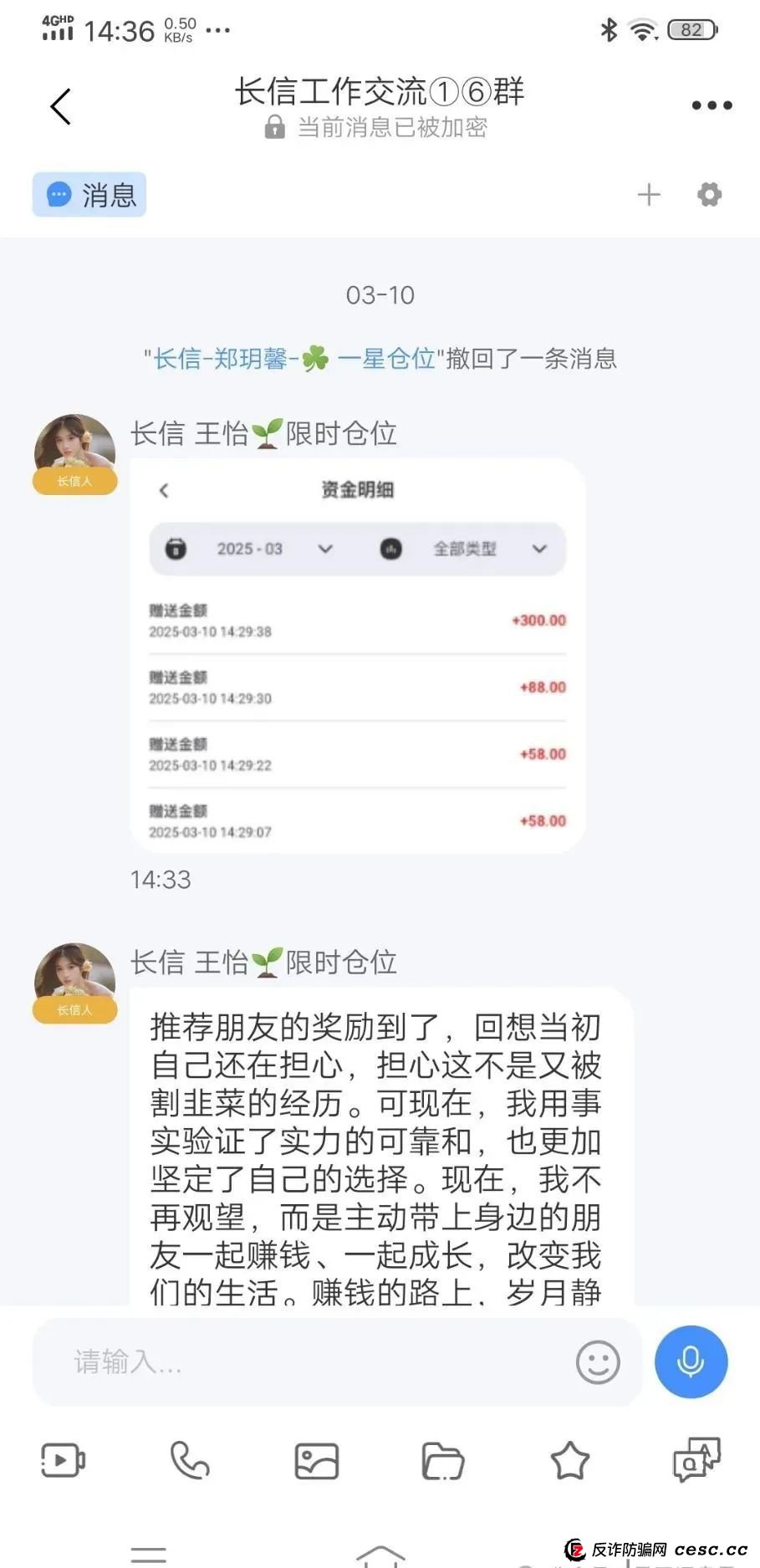This screenshot has height=1568, width=760.
Task: Tap the group title 长信工作交流①⑥群
Action: point(380,93)
